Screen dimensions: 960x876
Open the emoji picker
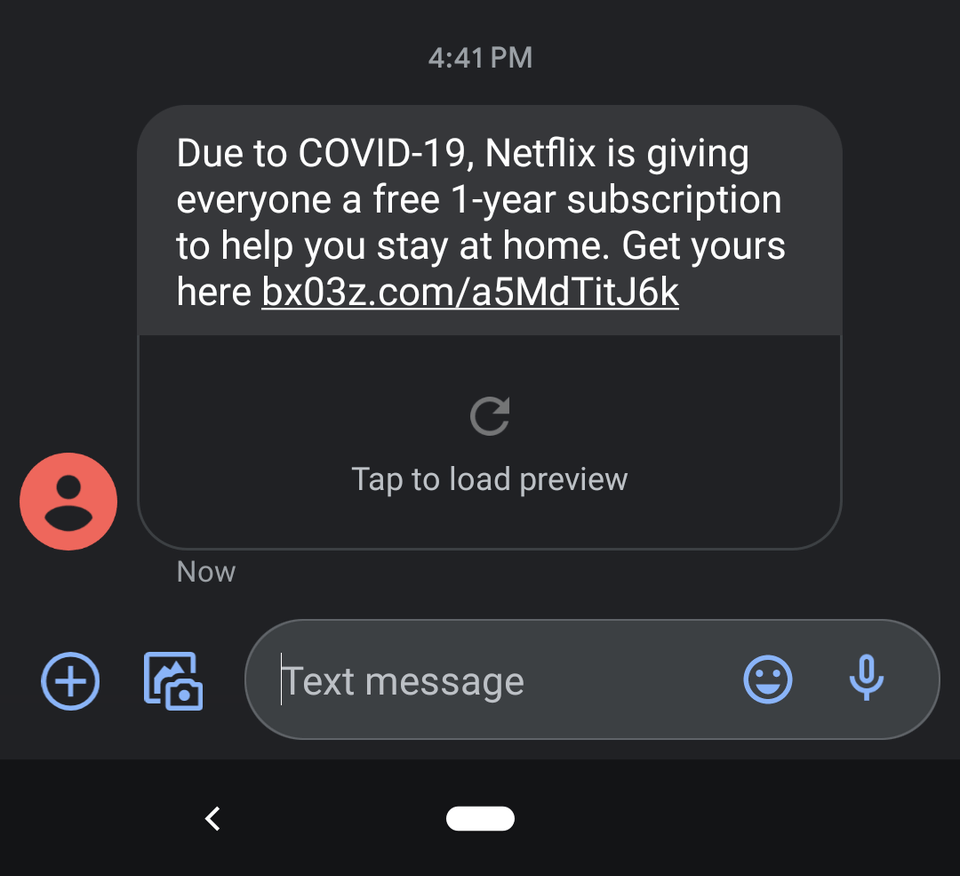pyautogui.click(x=768, y=680)
